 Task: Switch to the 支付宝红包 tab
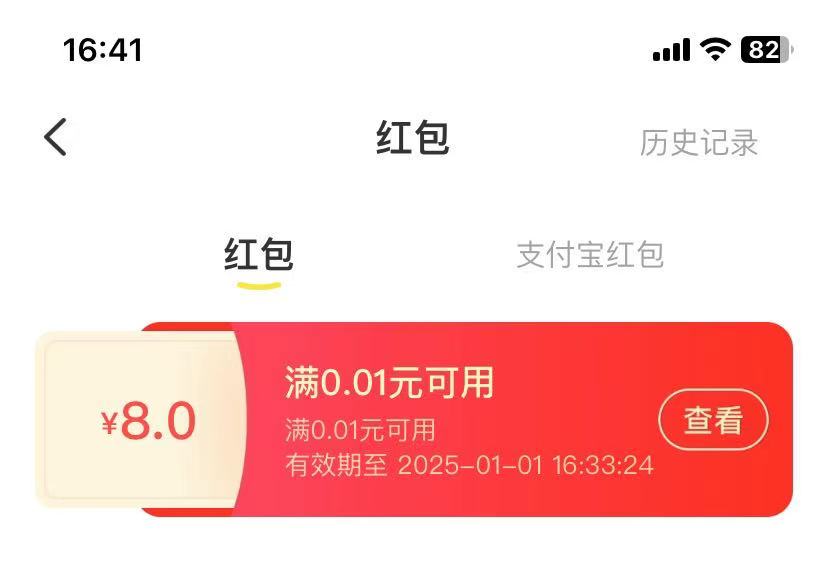pos(590,255)
